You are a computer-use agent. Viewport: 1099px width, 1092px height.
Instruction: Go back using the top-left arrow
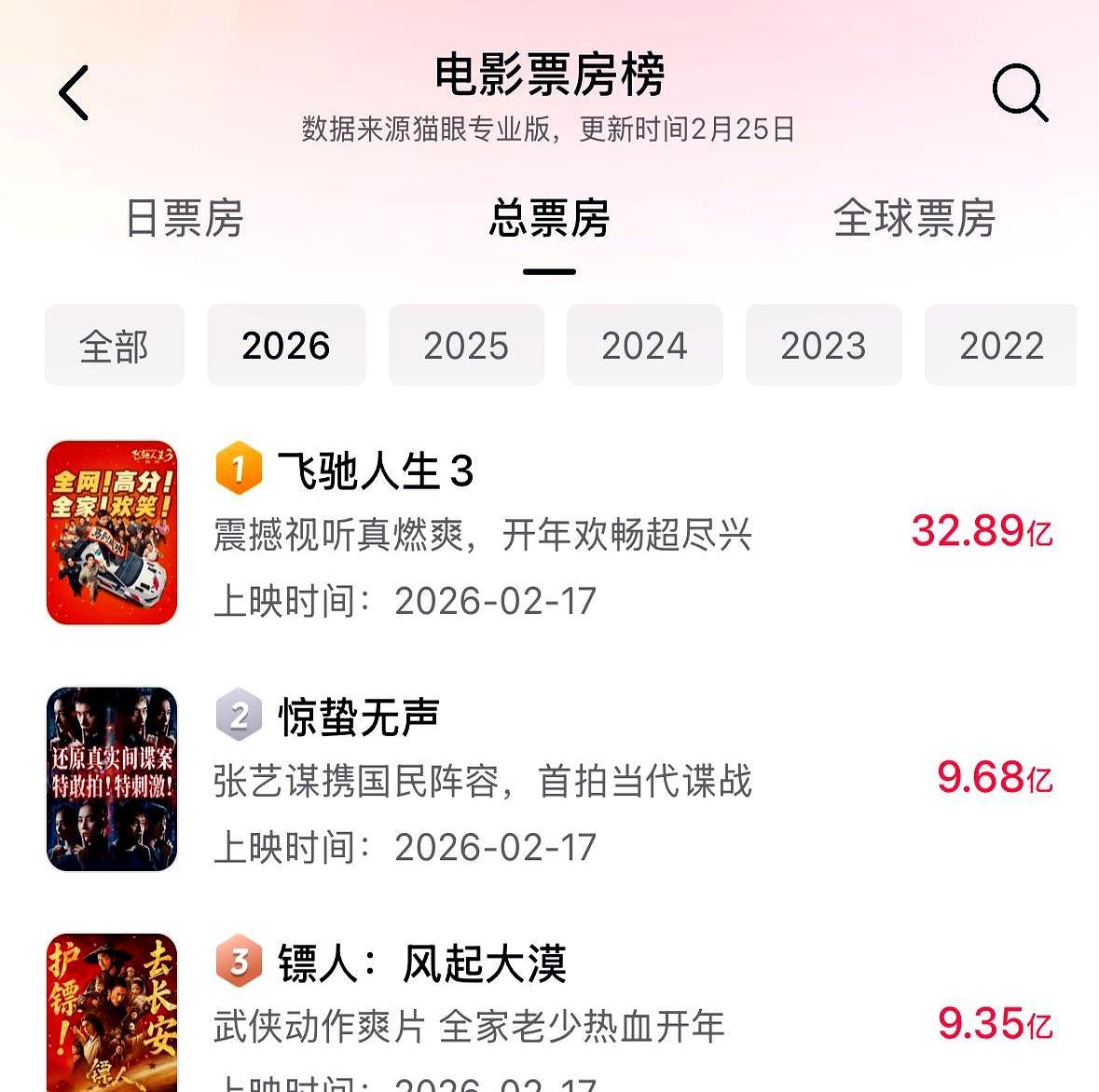tap(74, 93)
